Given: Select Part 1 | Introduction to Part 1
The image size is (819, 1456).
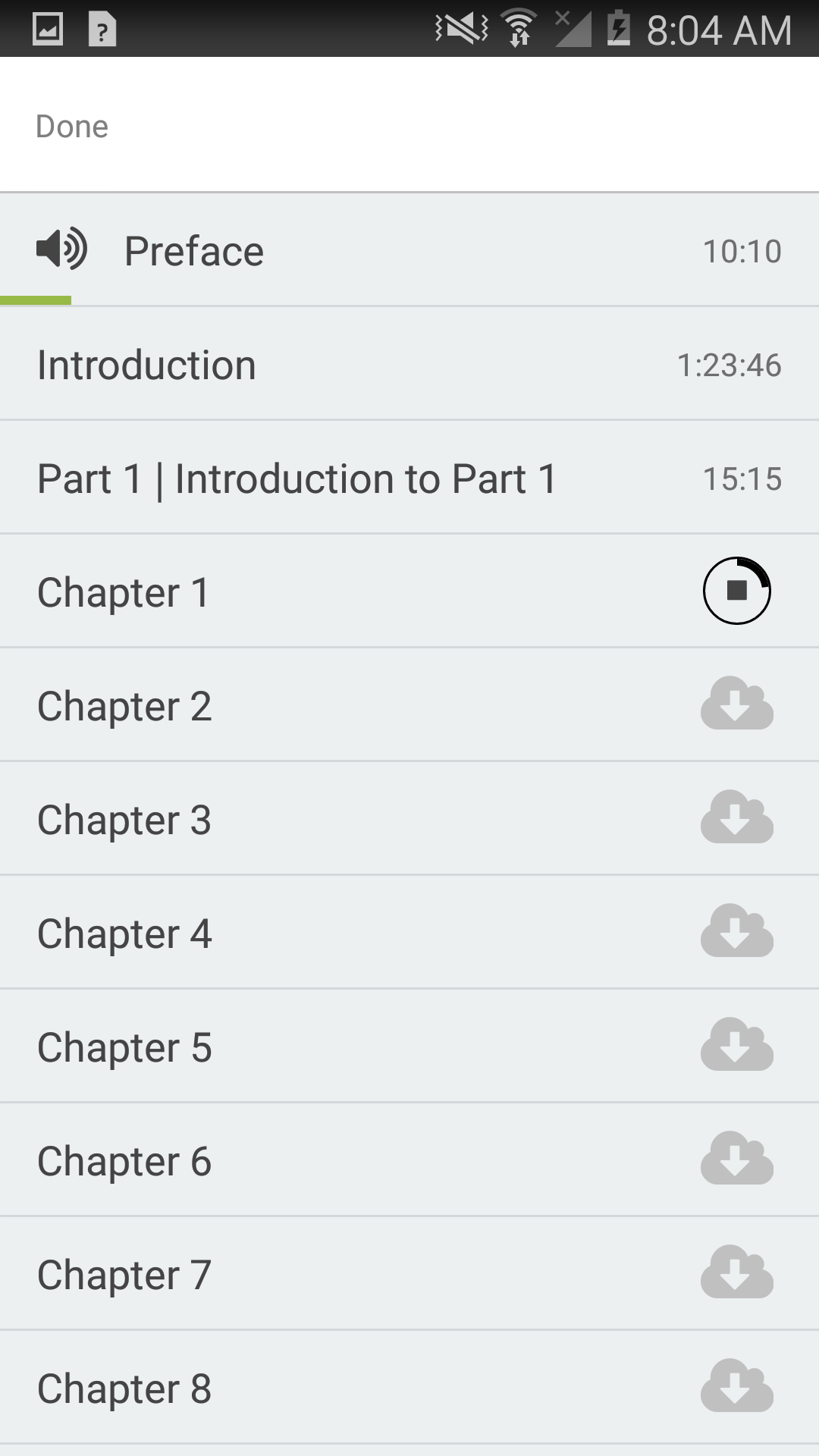Looking at the screenshot, I should [409, 478].
